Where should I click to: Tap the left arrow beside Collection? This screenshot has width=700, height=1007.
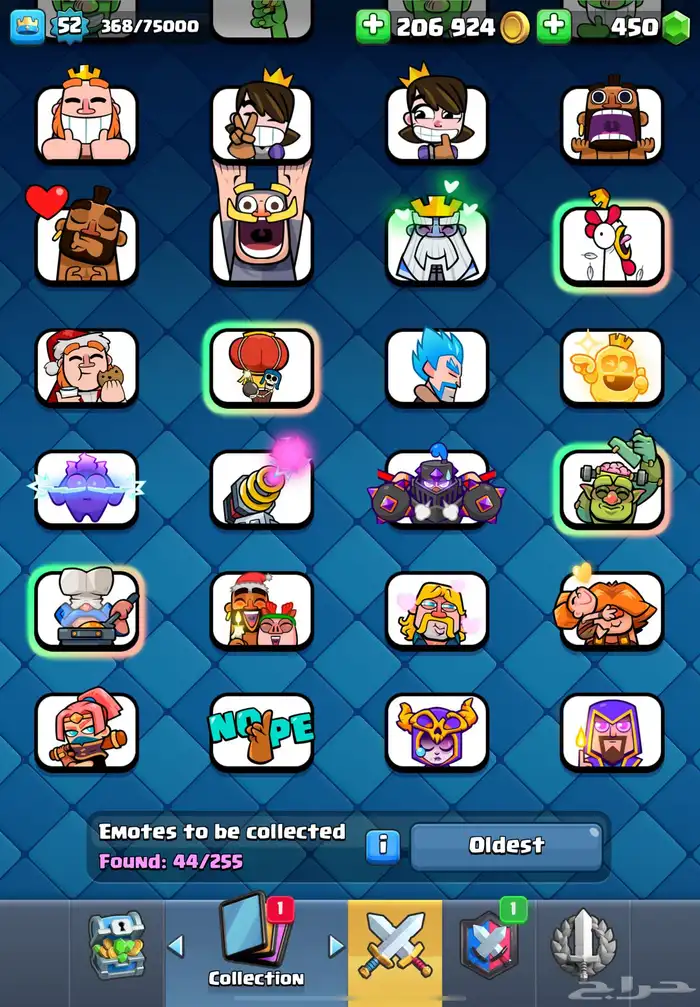[x=175, y=946]
